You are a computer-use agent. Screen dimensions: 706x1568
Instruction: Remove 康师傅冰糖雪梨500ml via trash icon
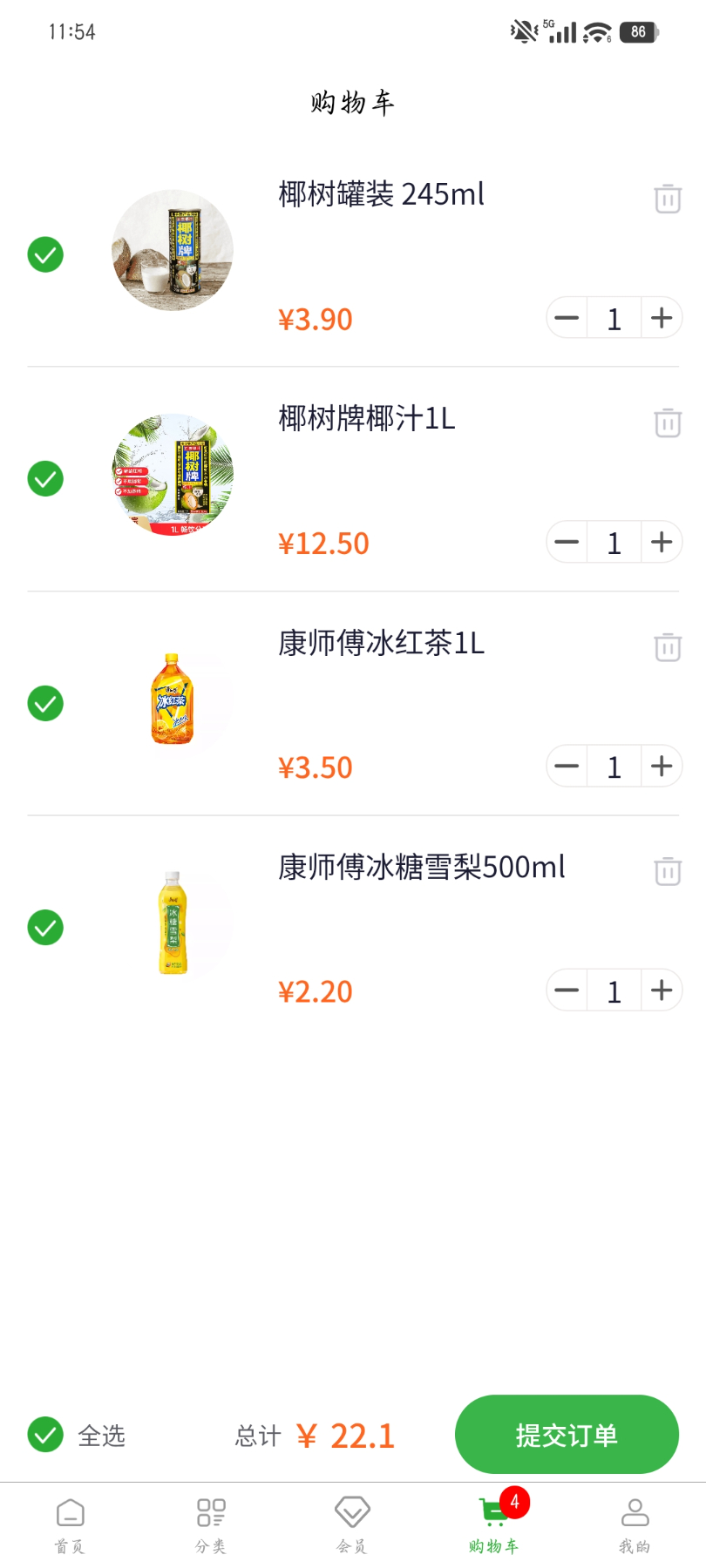pyautogui.click(x=668, y=870)
